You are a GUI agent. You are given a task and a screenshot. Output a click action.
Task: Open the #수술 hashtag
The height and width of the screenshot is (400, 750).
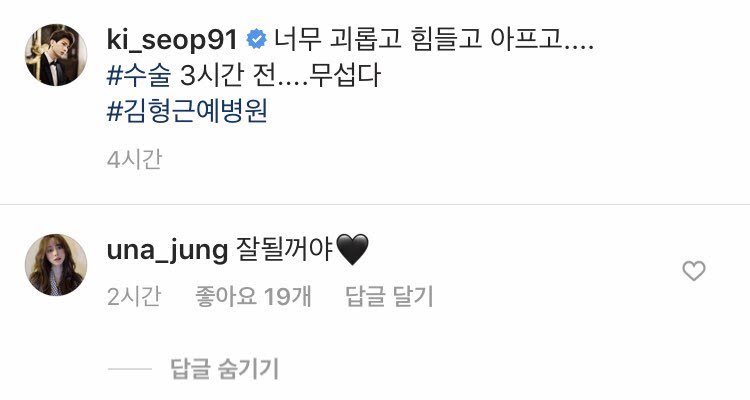point(139,76)
